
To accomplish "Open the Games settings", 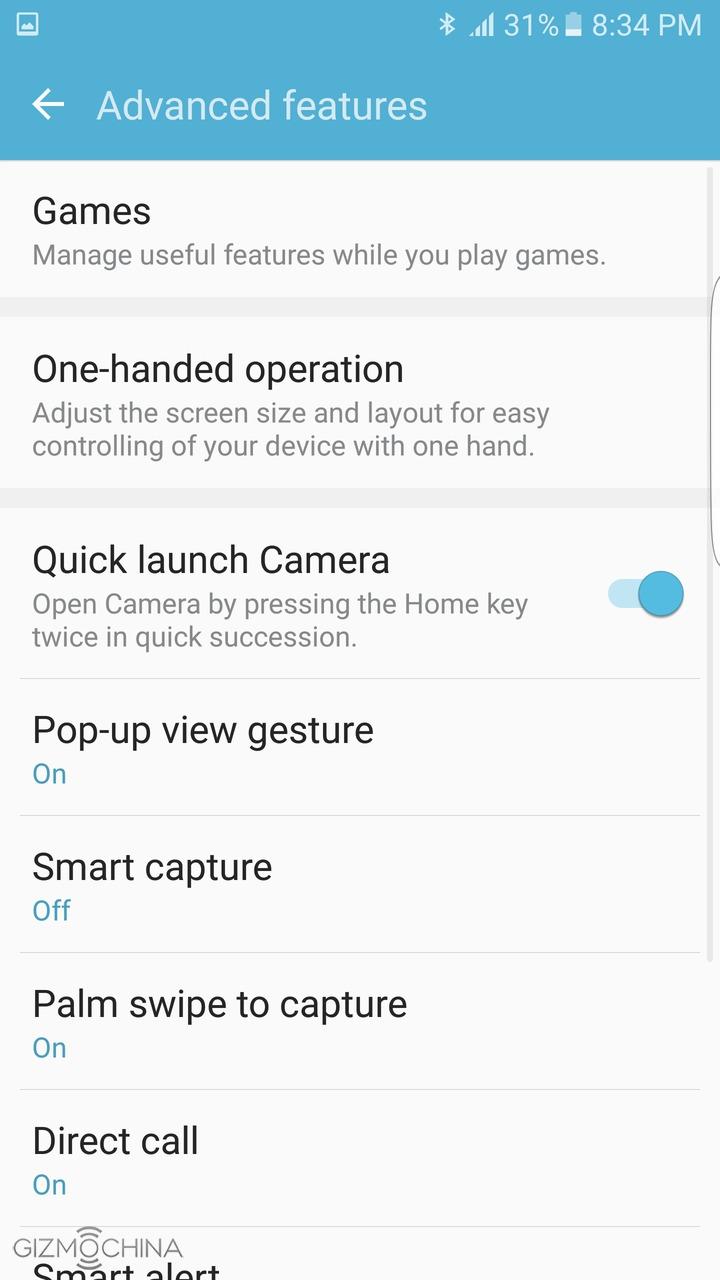I will pyautogui.click(x=320, y=230).
